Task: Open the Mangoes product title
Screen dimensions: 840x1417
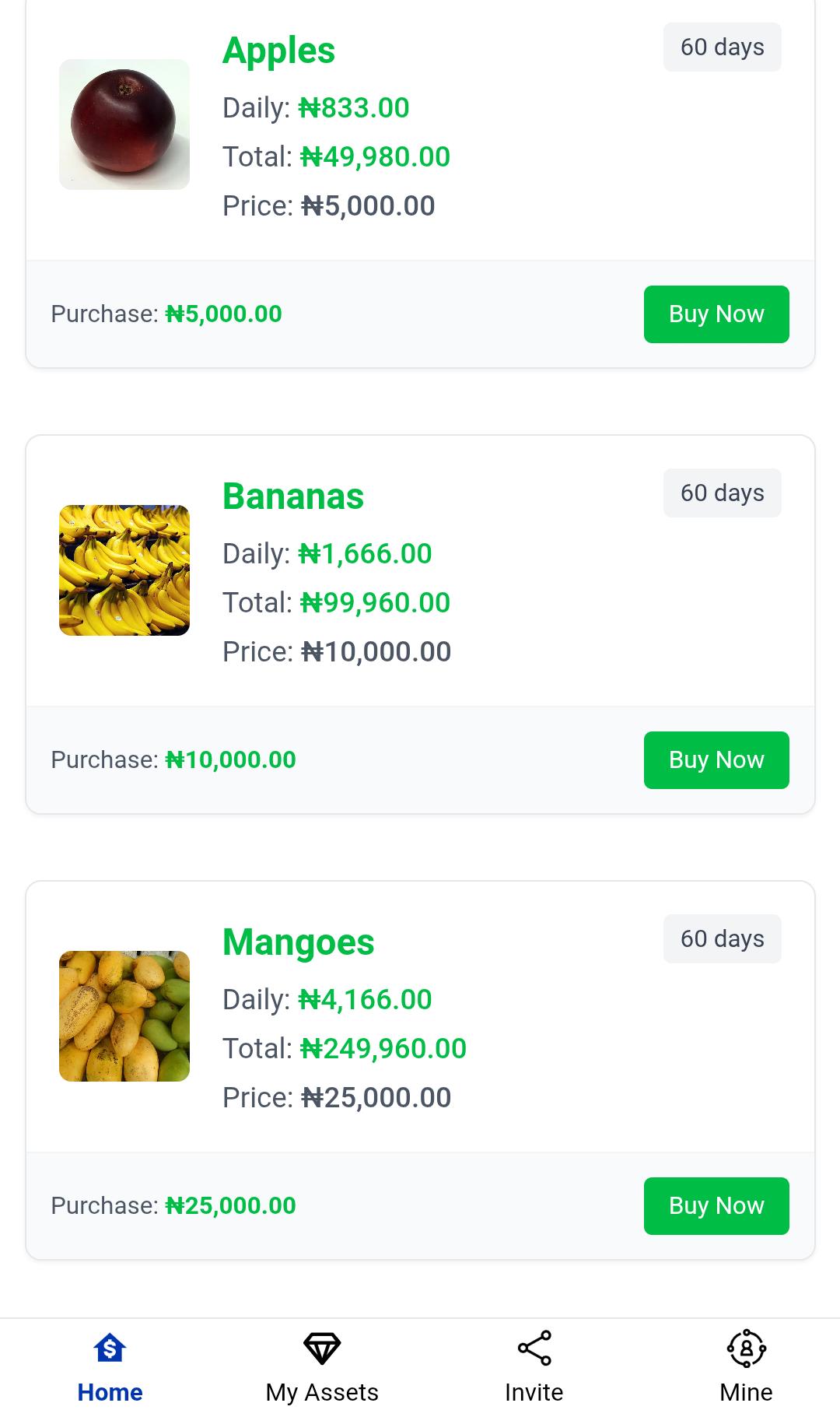Action: click(298, 942)
